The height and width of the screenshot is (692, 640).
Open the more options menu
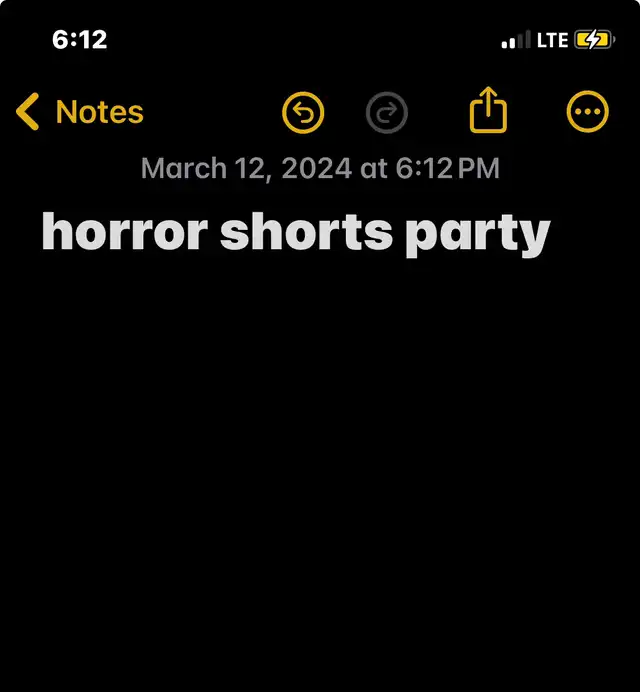pos(587,112)
